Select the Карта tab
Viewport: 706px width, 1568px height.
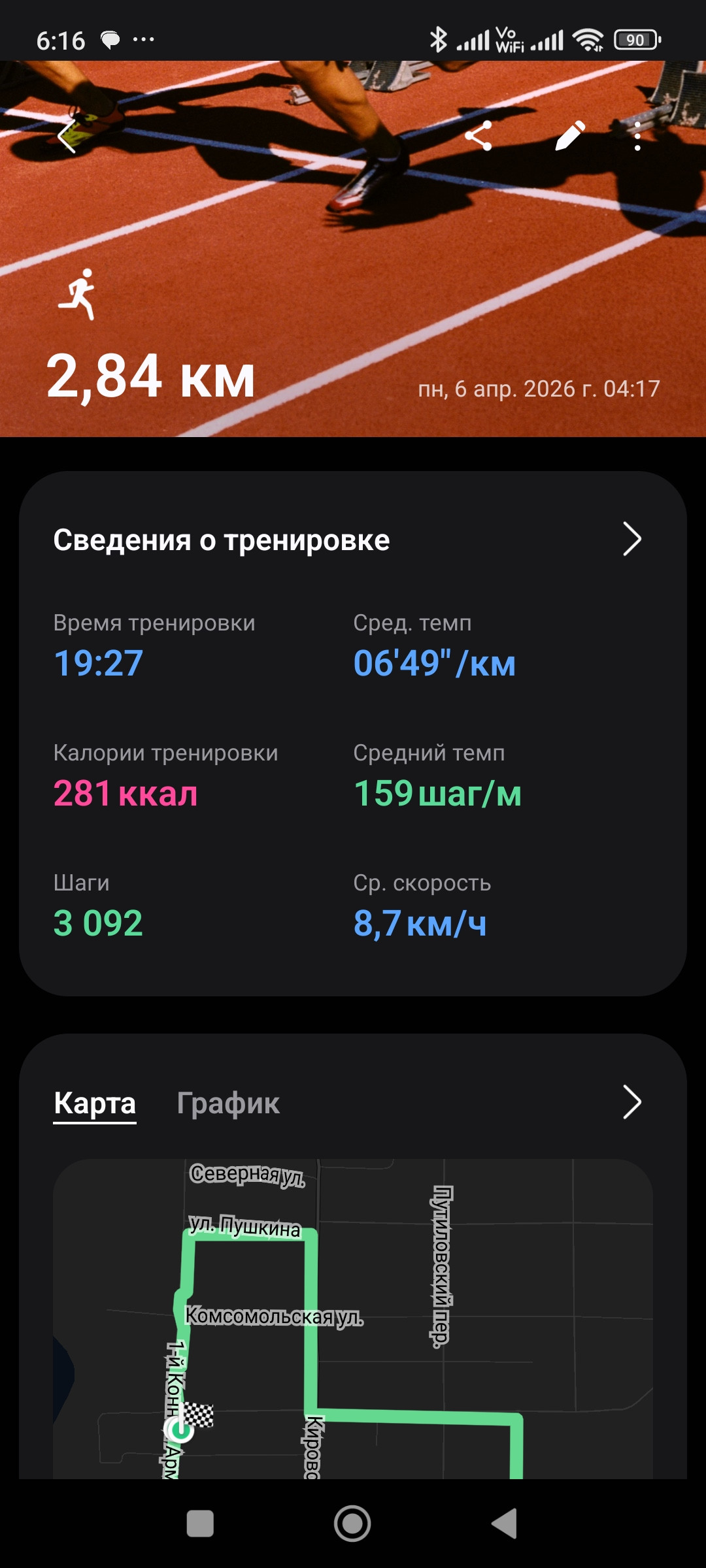tap(95, 1103)
